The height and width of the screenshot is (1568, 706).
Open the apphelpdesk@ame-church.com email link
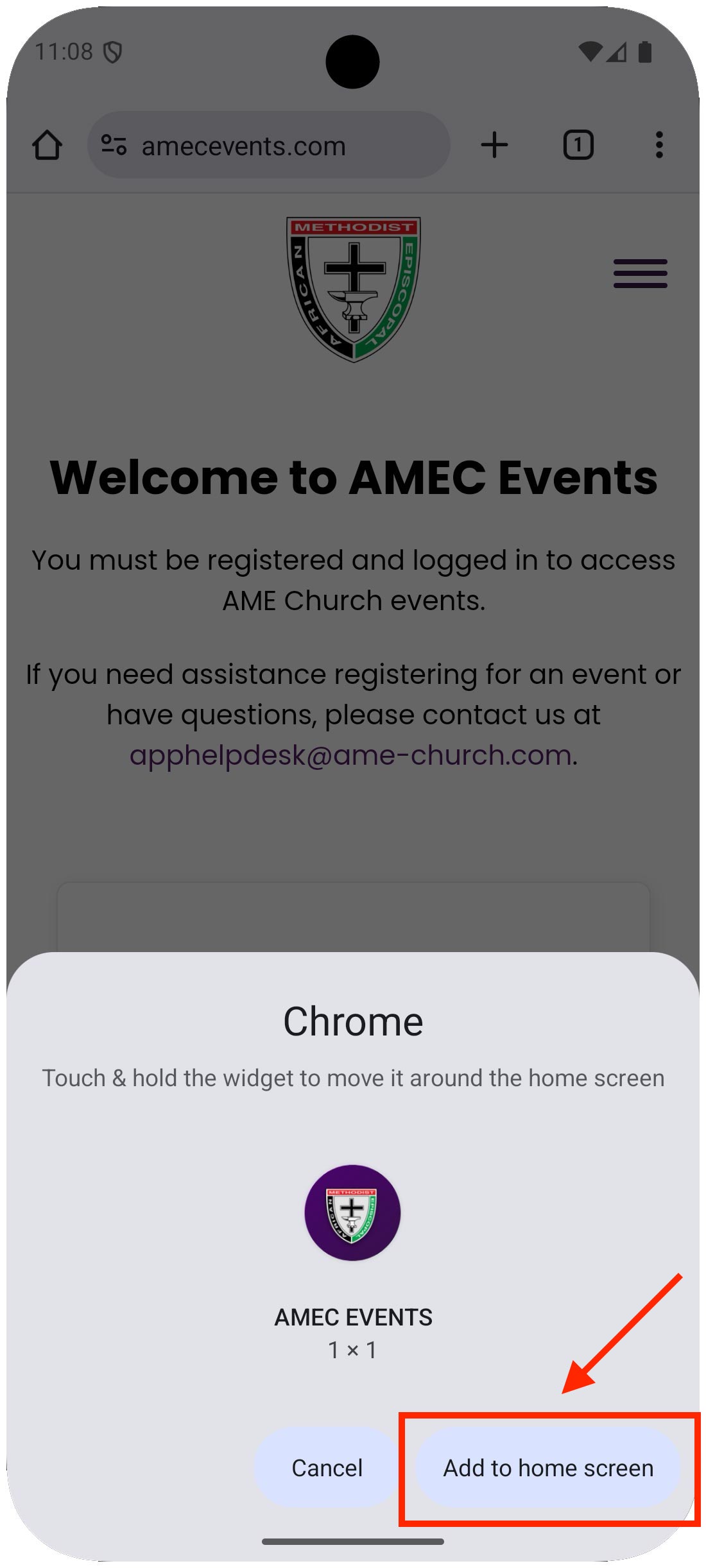350,755
